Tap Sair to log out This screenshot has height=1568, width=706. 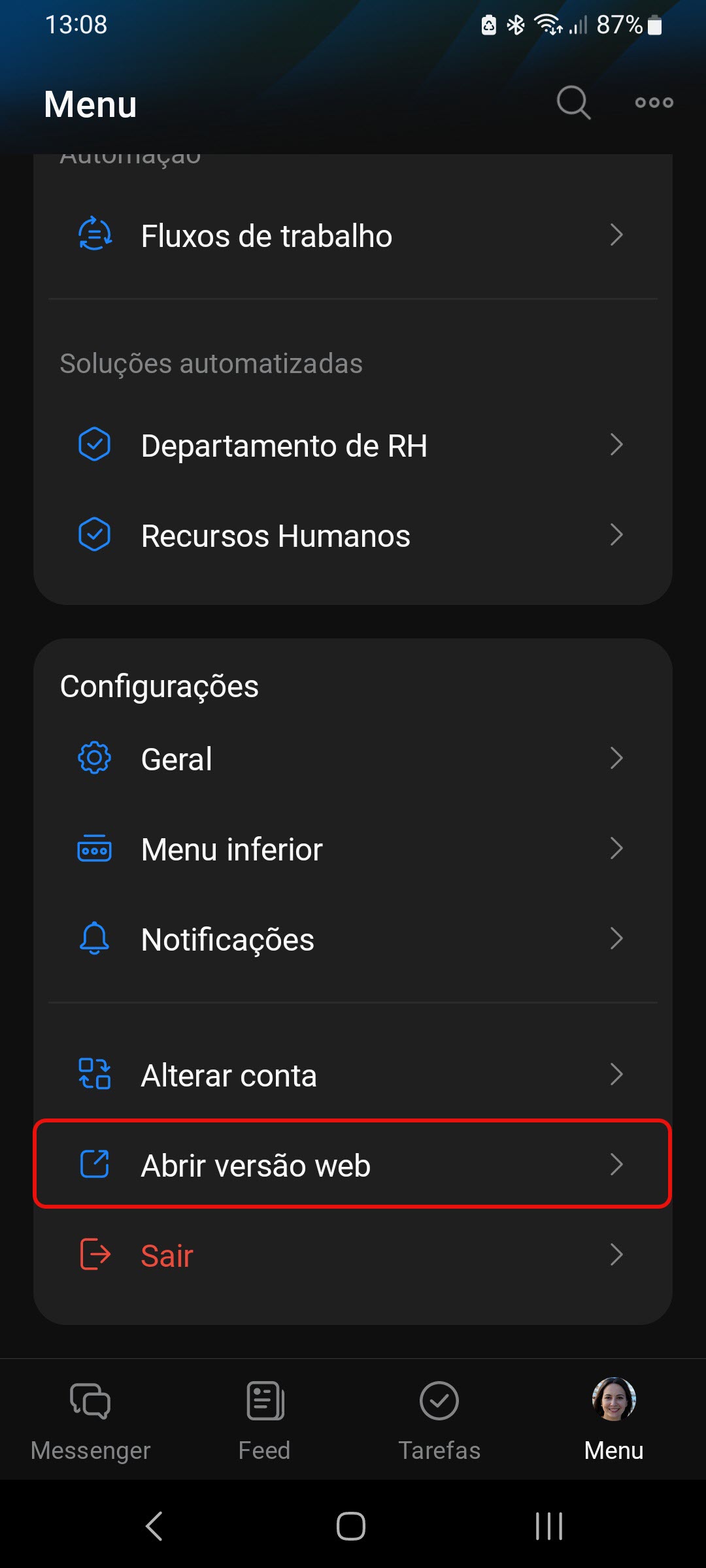(352, 1255)
